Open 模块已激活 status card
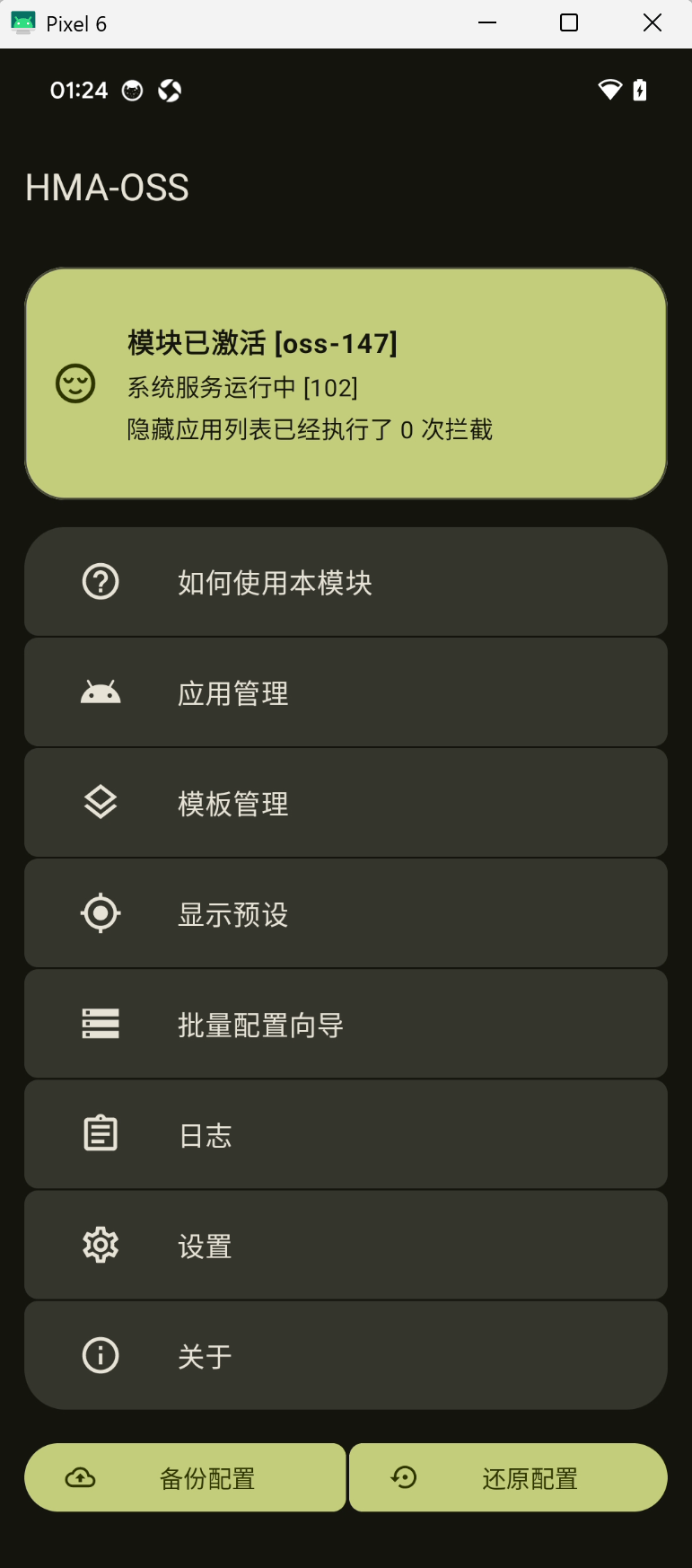 pyautogui.click(x=346, y=383)
